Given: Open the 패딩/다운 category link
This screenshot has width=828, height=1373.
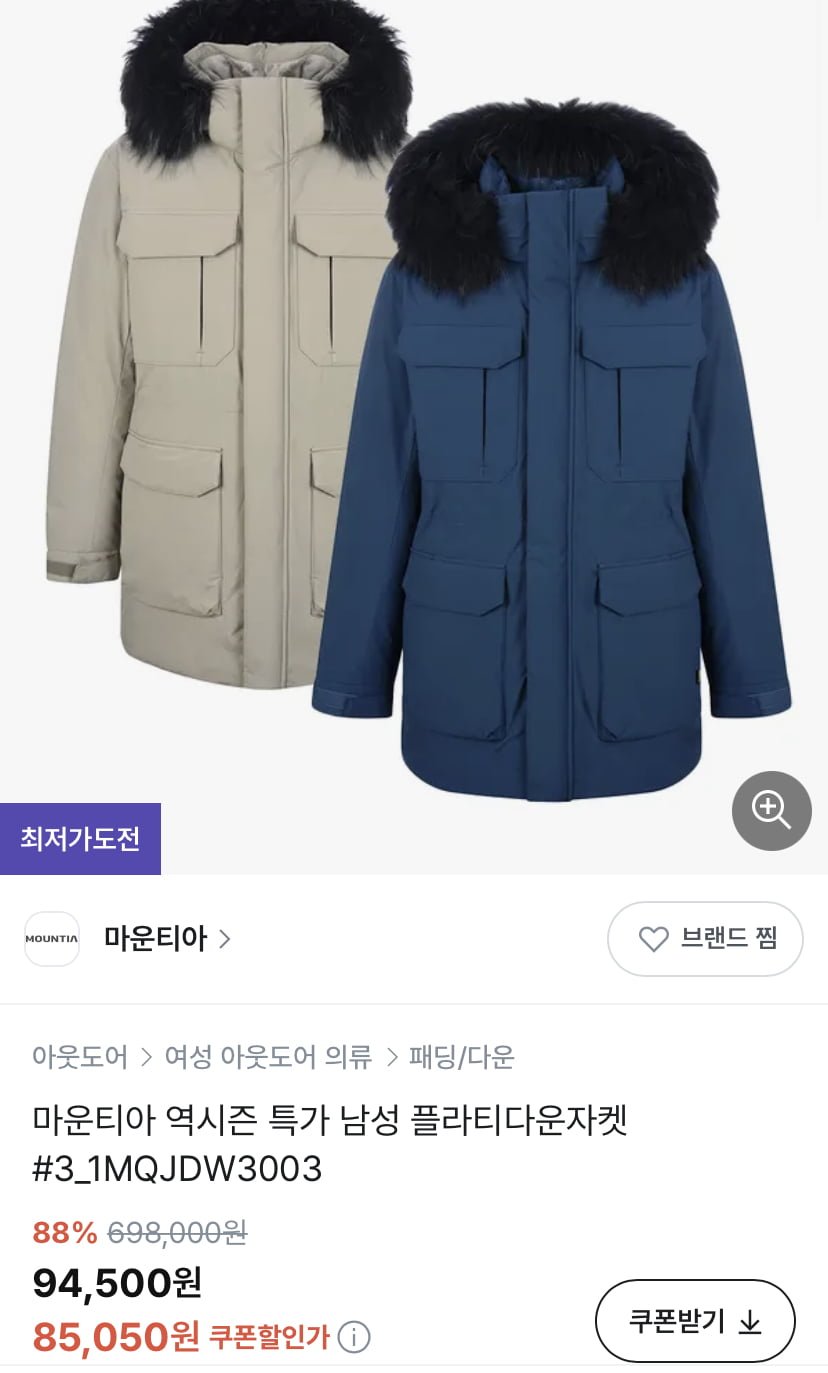Looking at the screenshot, I should coord(462,1057).
